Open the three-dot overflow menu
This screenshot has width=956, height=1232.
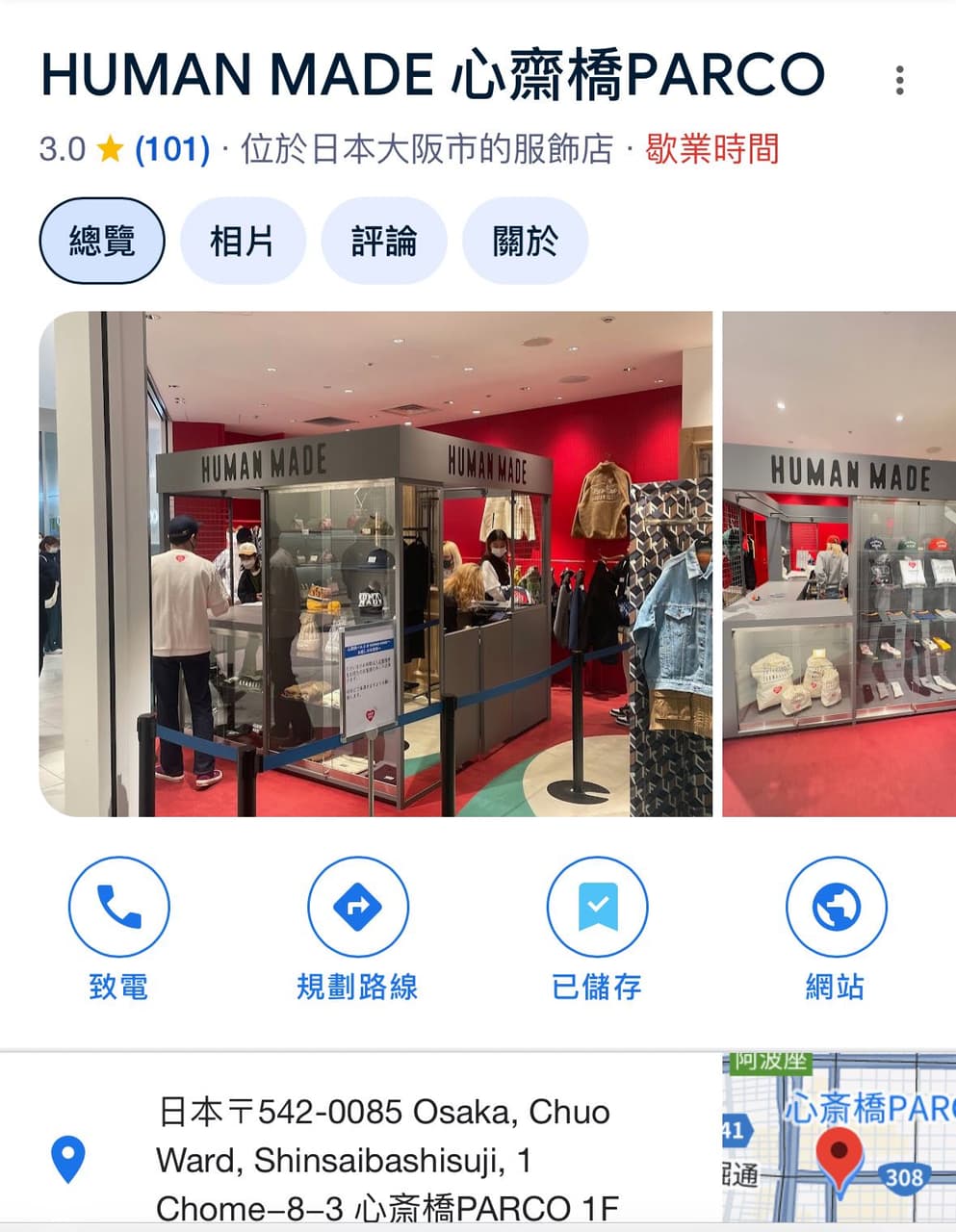coord(899,79)
